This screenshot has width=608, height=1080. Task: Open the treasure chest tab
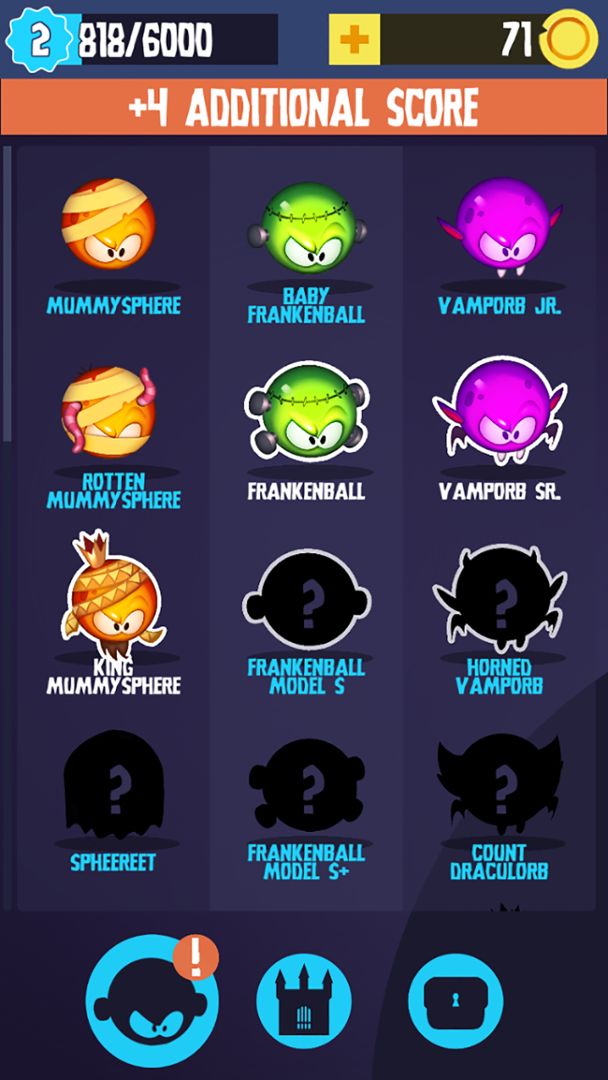click(455, 1000)
